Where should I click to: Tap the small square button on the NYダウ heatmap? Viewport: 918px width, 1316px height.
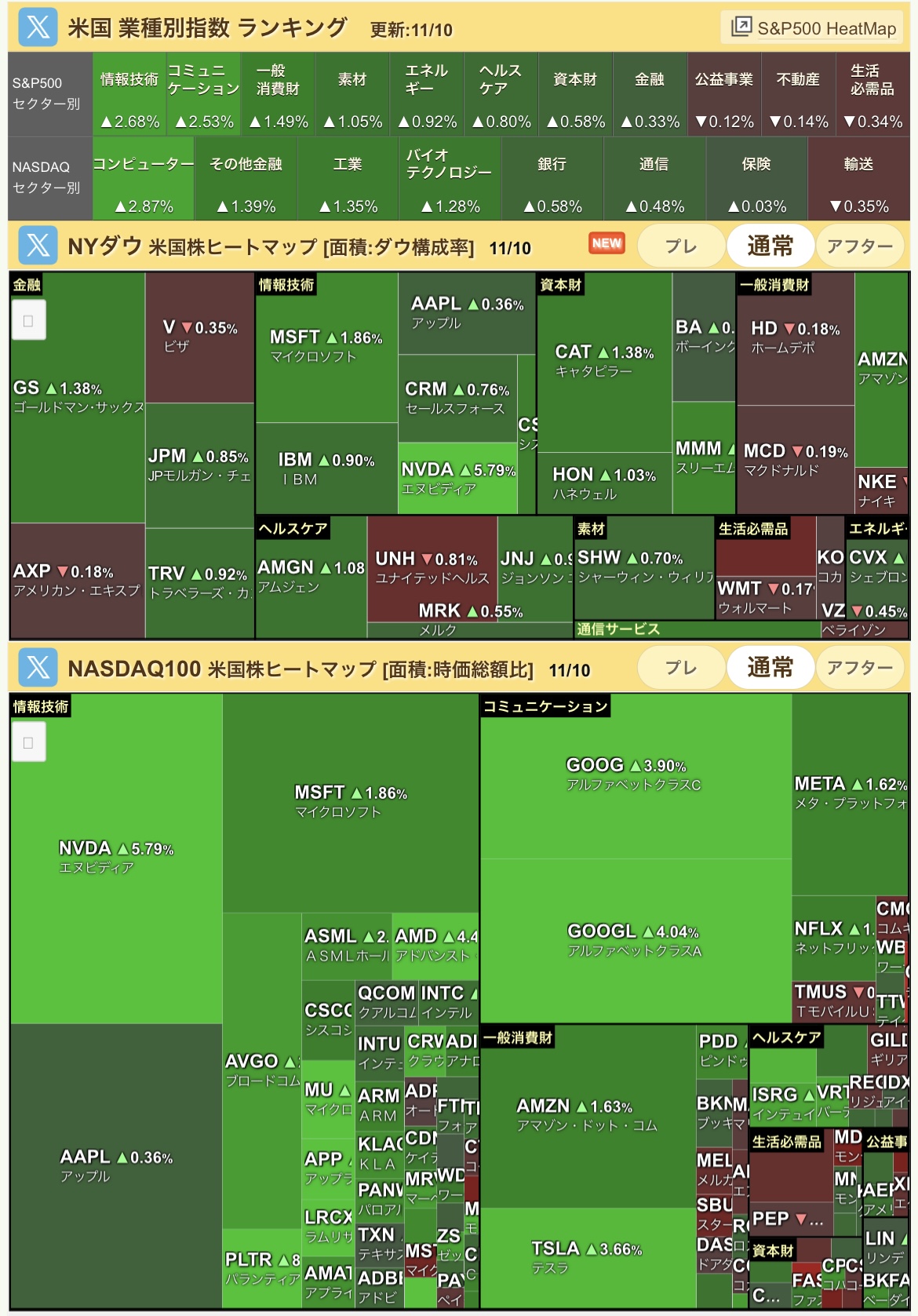28,320
